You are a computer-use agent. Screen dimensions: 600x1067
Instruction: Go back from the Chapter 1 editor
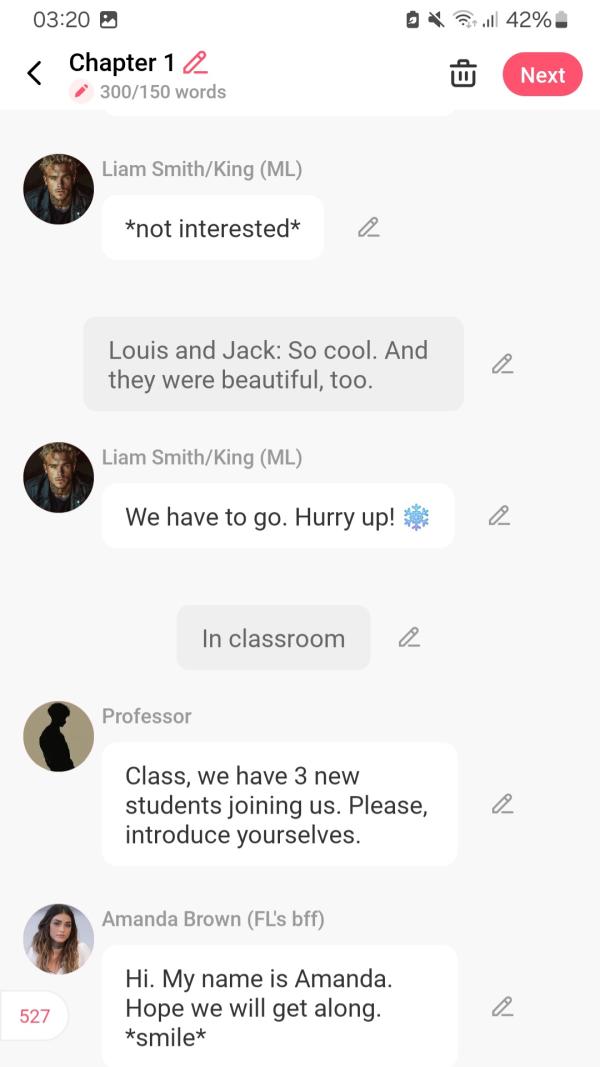pyautogui.click(x=35, y=73)
